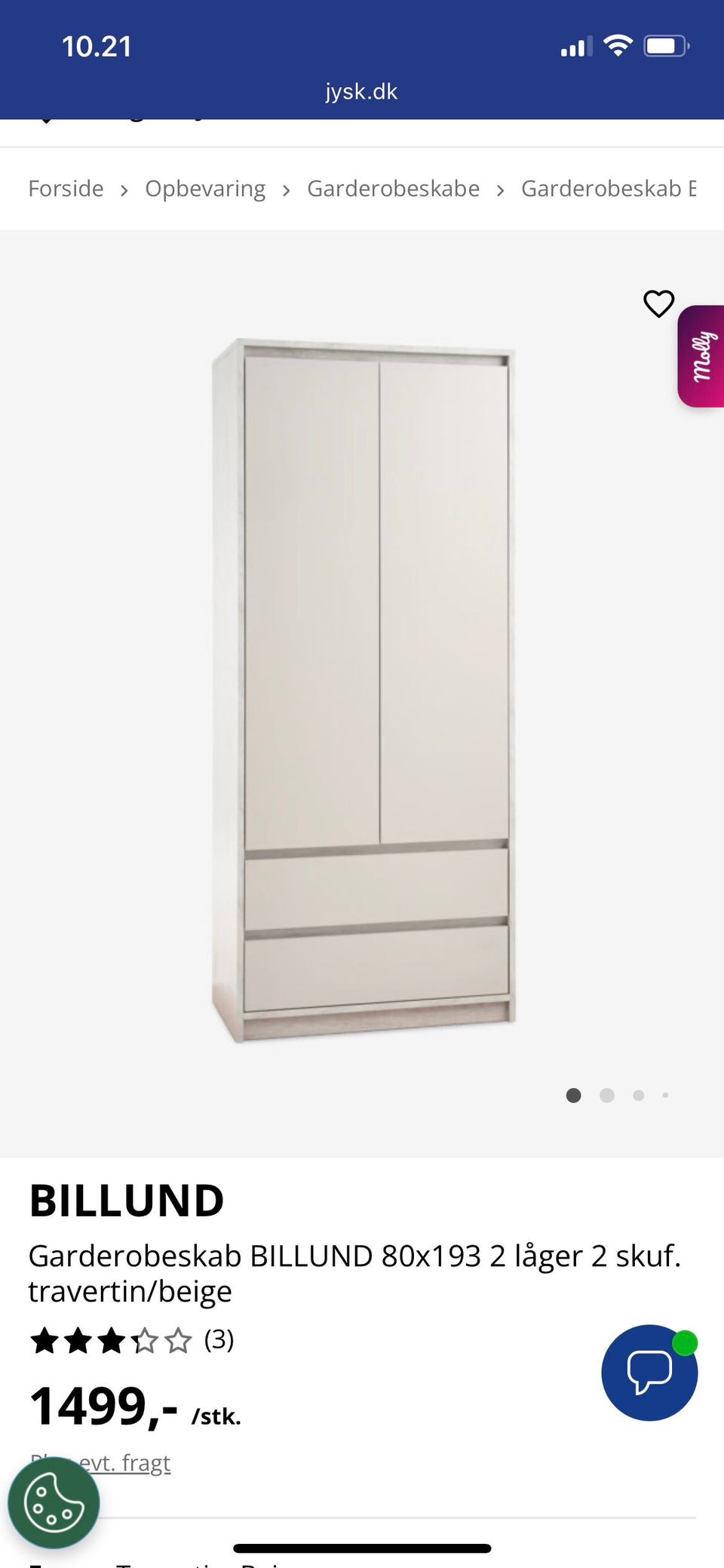The width and height of the screenshot is (724, 1568).
Task: Go to Forside breadcrumb
Action: coord(66,189)
